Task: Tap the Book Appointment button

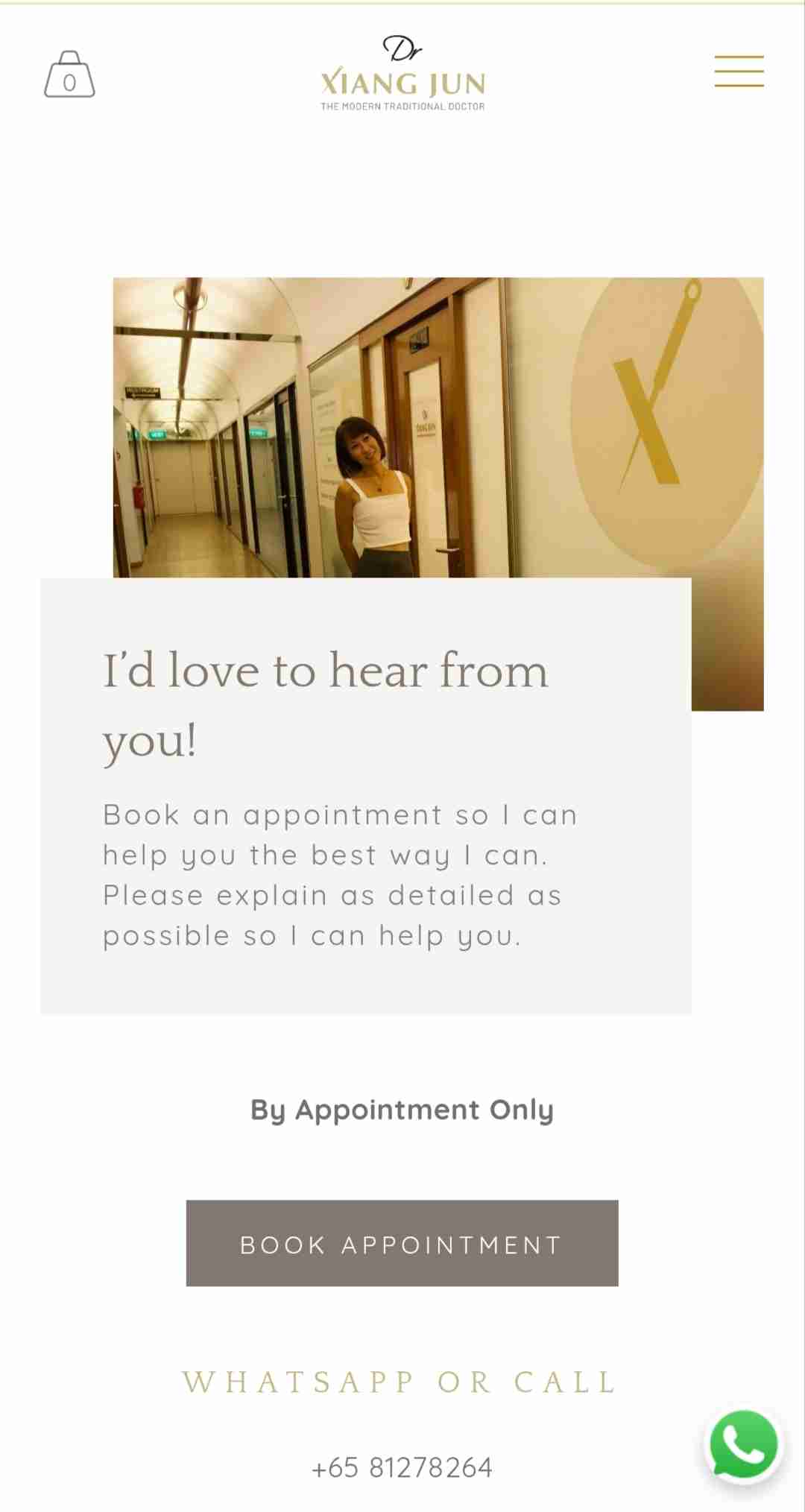Action: 402,1243
